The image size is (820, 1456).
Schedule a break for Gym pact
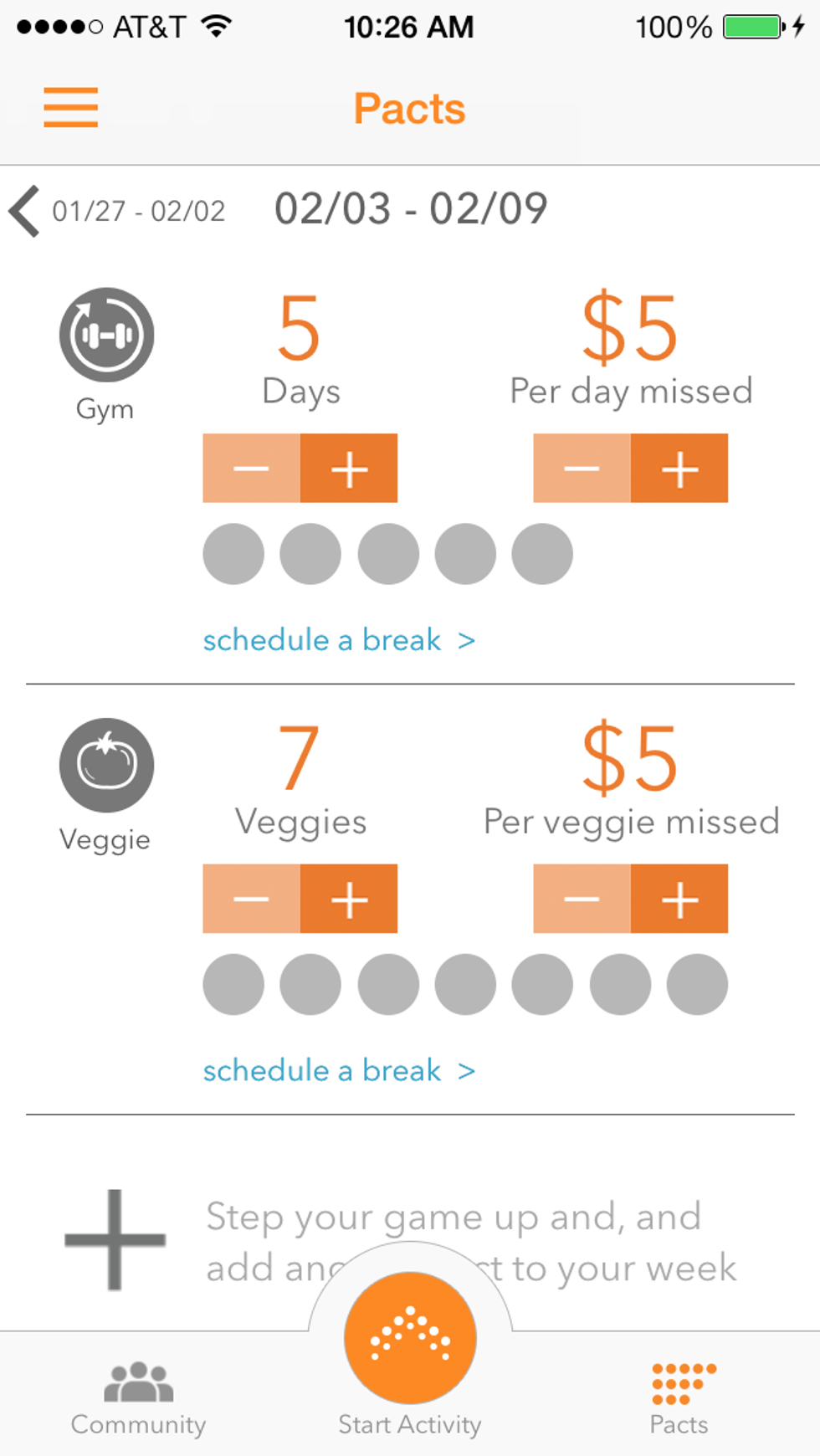click(x=339, y=640)
